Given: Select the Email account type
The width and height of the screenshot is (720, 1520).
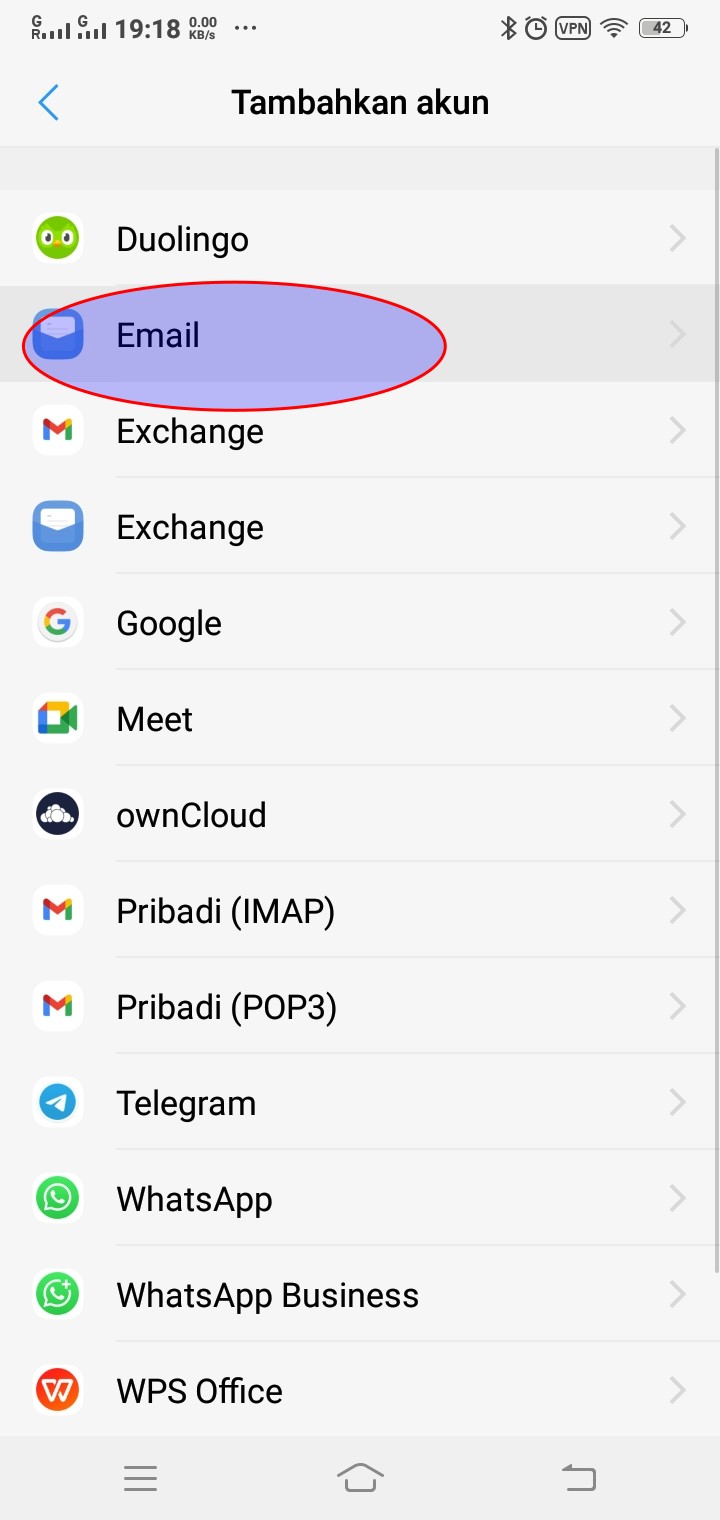Looking at the screenshot, I should point(360,334).
